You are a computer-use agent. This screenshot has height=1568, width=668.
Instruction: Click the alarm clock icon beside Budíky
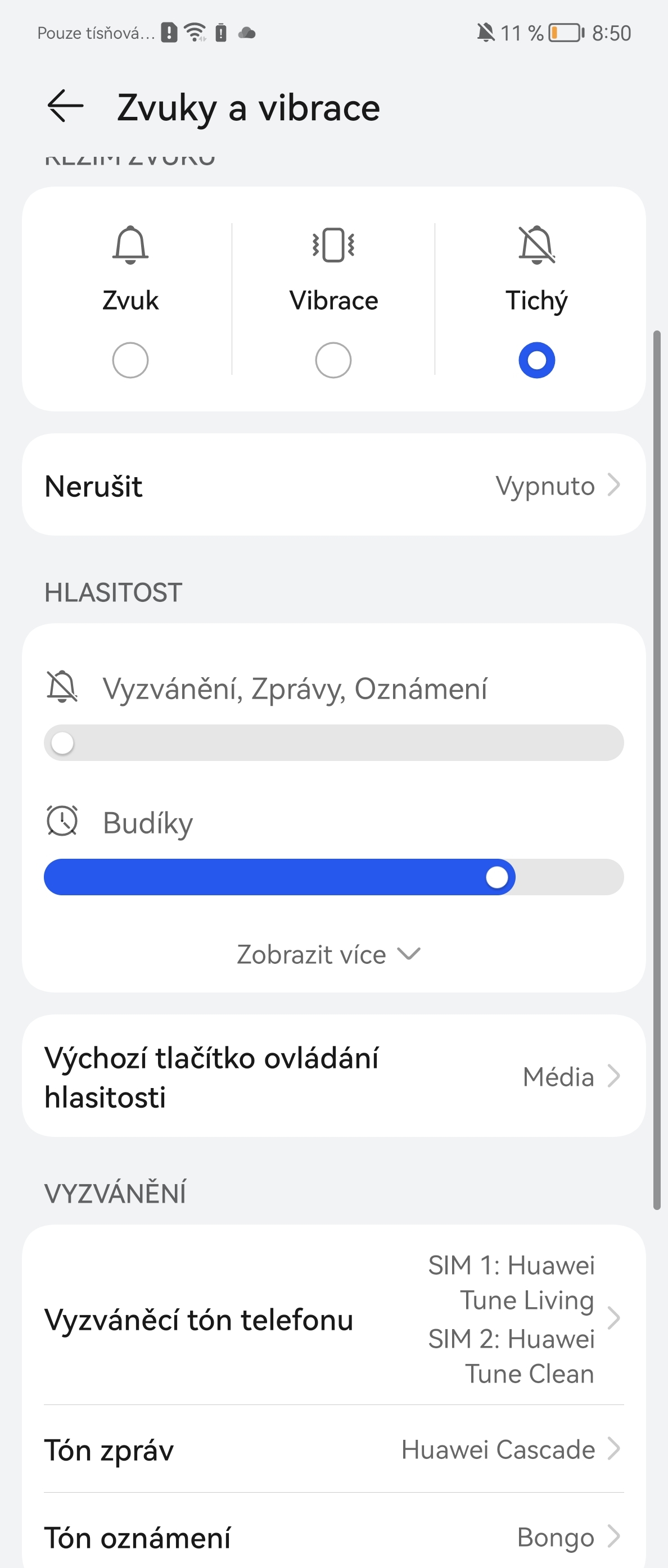[63, 820]
